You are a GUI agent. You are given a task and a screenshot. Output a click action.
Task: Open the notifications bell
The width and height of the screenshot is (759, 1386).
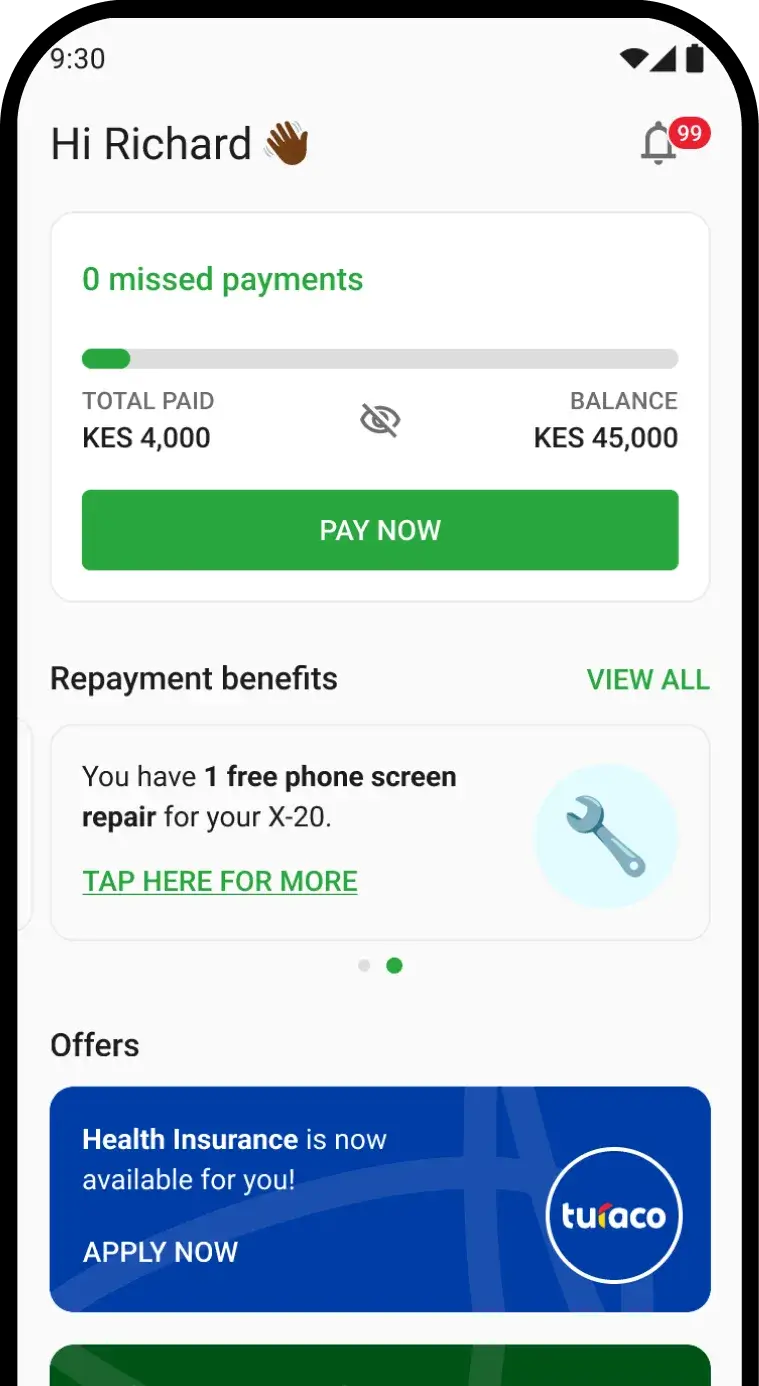click(660, 145)
